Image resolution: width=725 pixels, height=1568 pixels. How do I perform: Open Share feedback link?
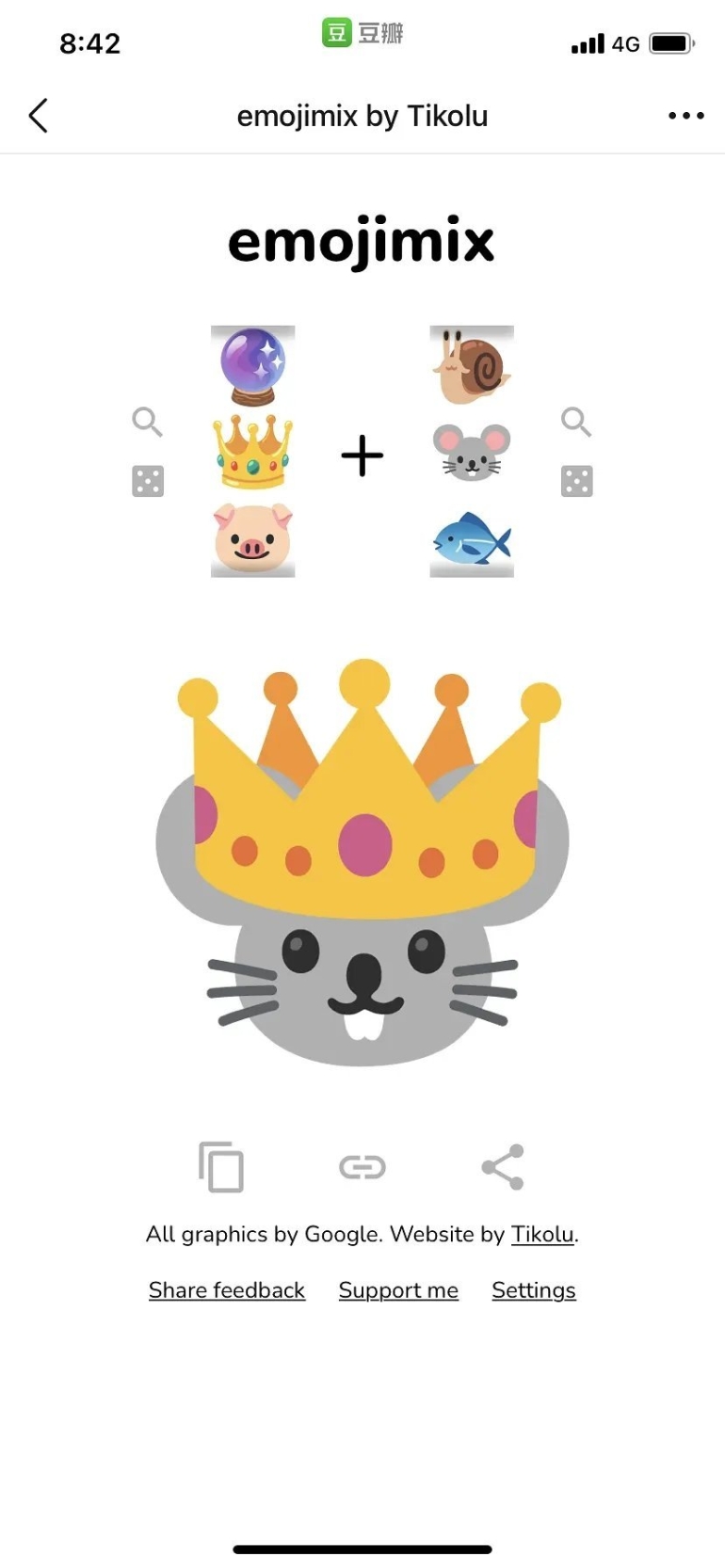click(x=227, y=1290)
